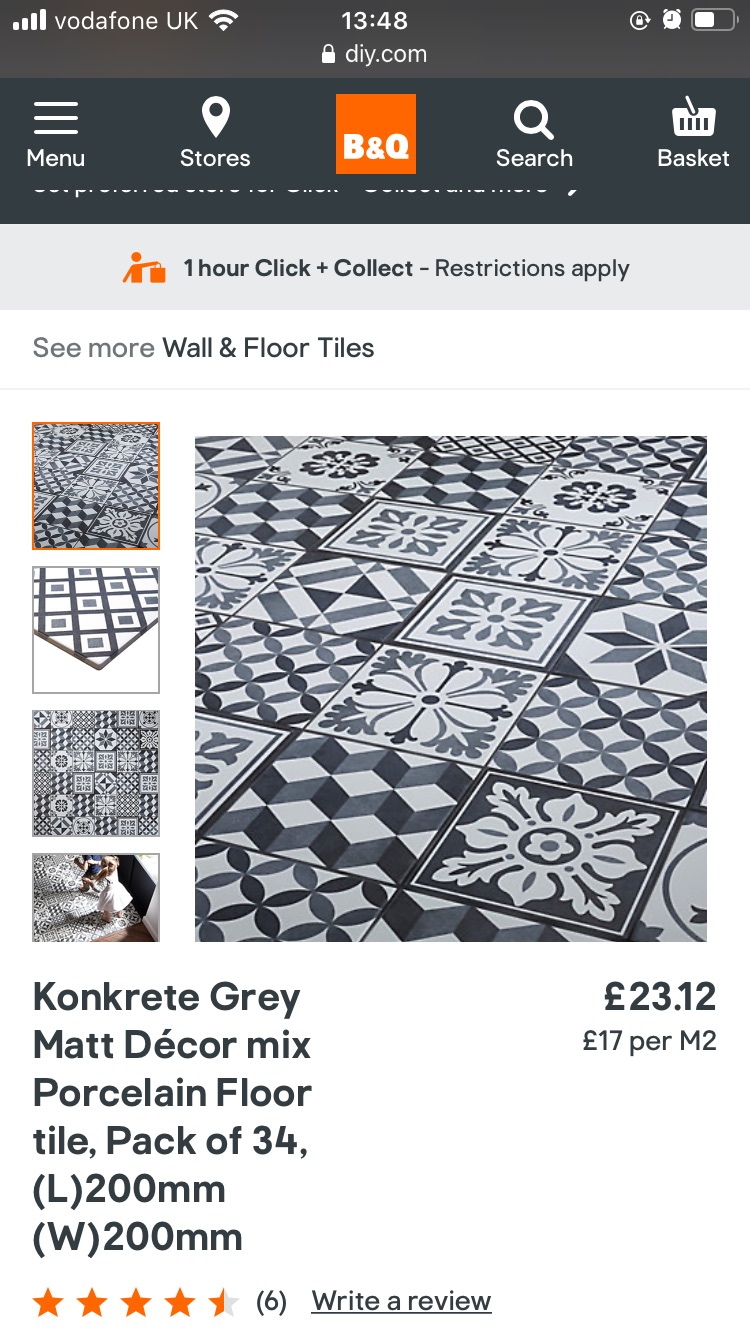Viewport: 750px width, 1334px height.
Task: Go to the B&Q home page
Action: click(x=376, y=135)
